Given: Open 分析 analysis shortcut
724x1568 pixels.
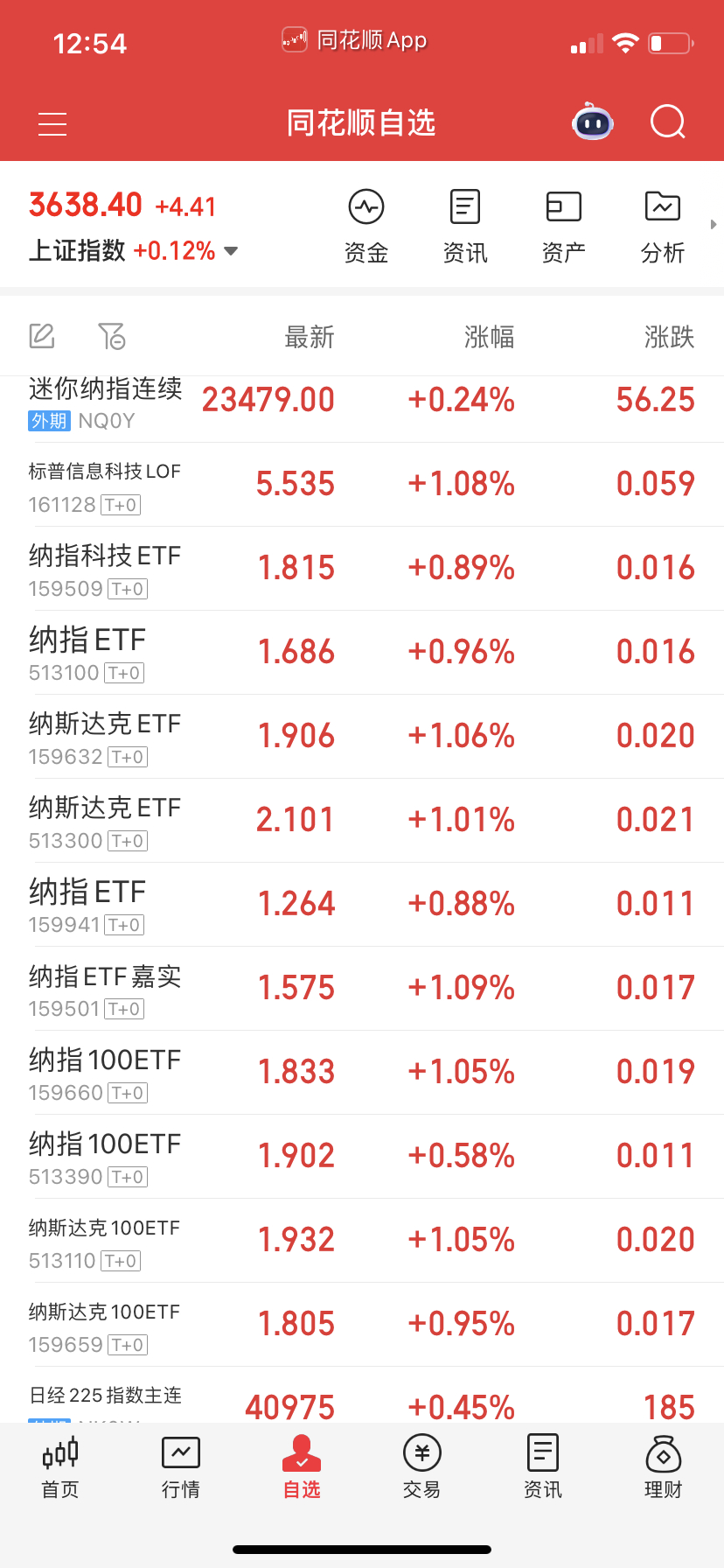Looking at the screenshot, I should (x=663, y=227).
